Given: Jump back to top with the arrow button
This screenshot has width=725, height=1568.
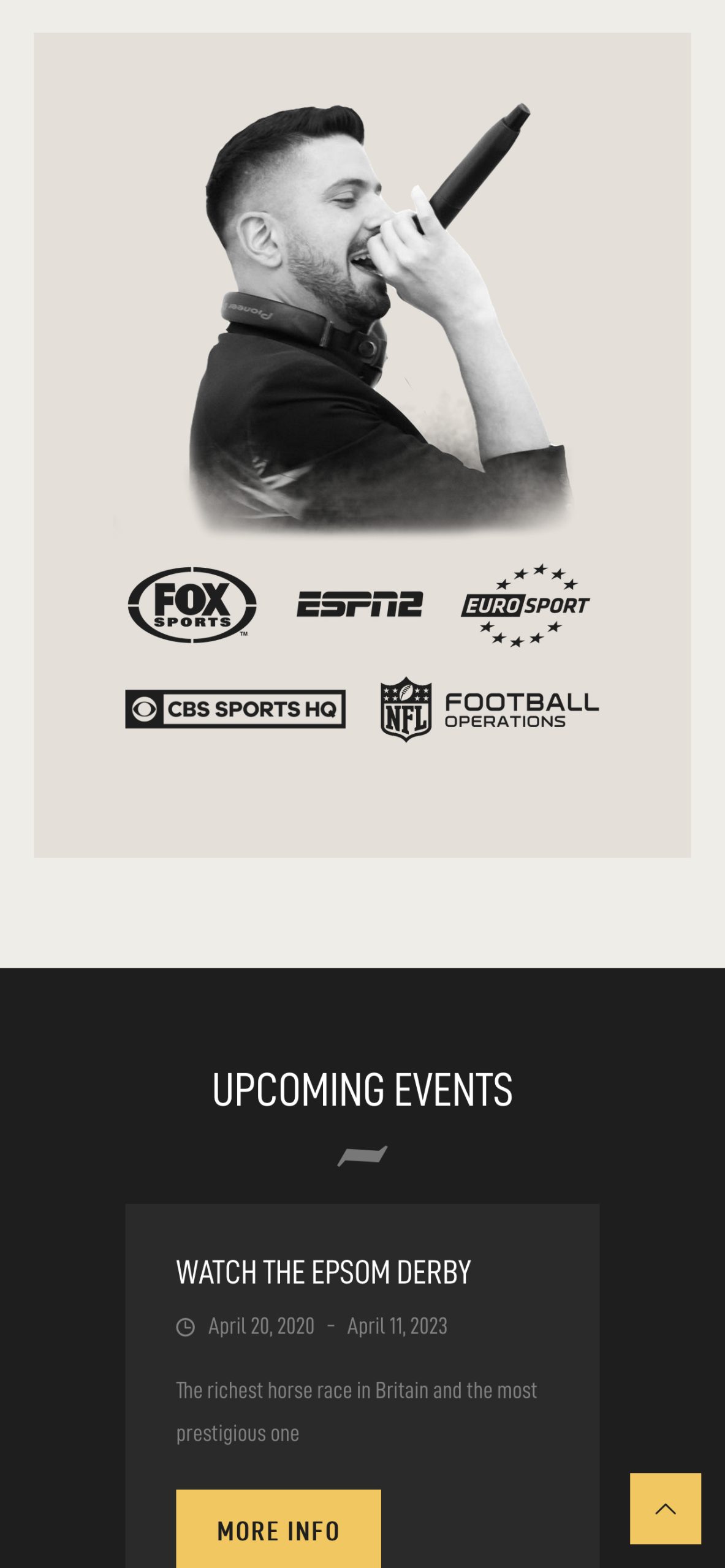Looking at the screenshot, I should pyautogui.click(x=665, y=1509).
